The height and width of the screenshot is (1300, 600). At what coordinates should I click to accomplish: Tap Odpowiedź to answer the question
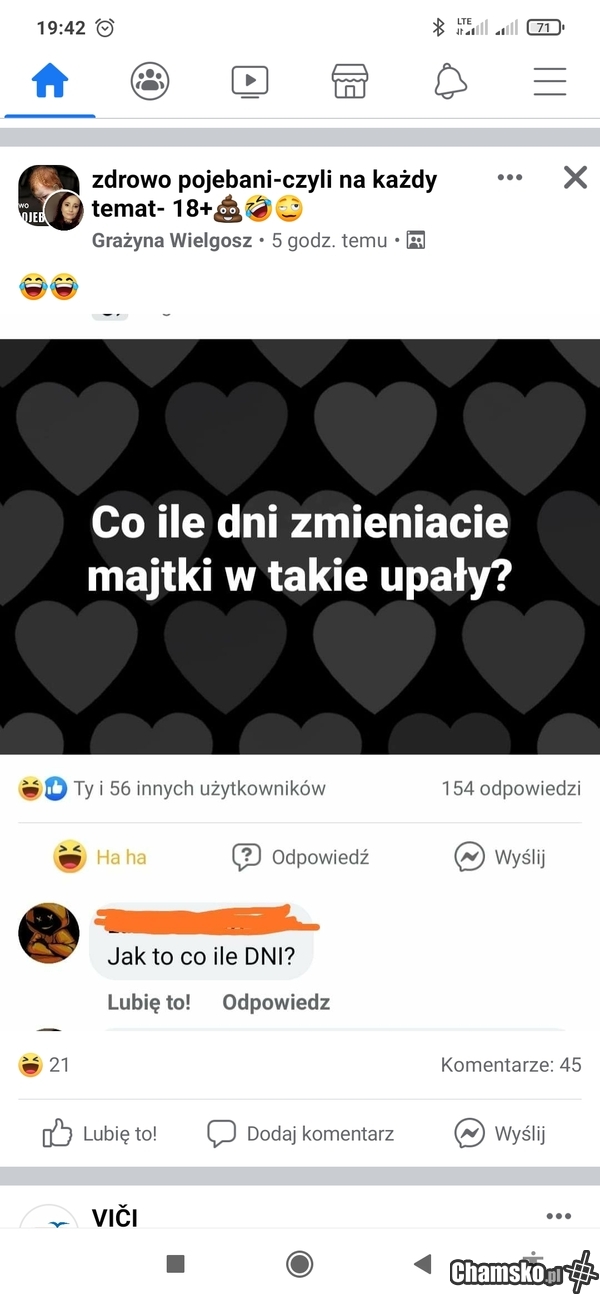301,857
